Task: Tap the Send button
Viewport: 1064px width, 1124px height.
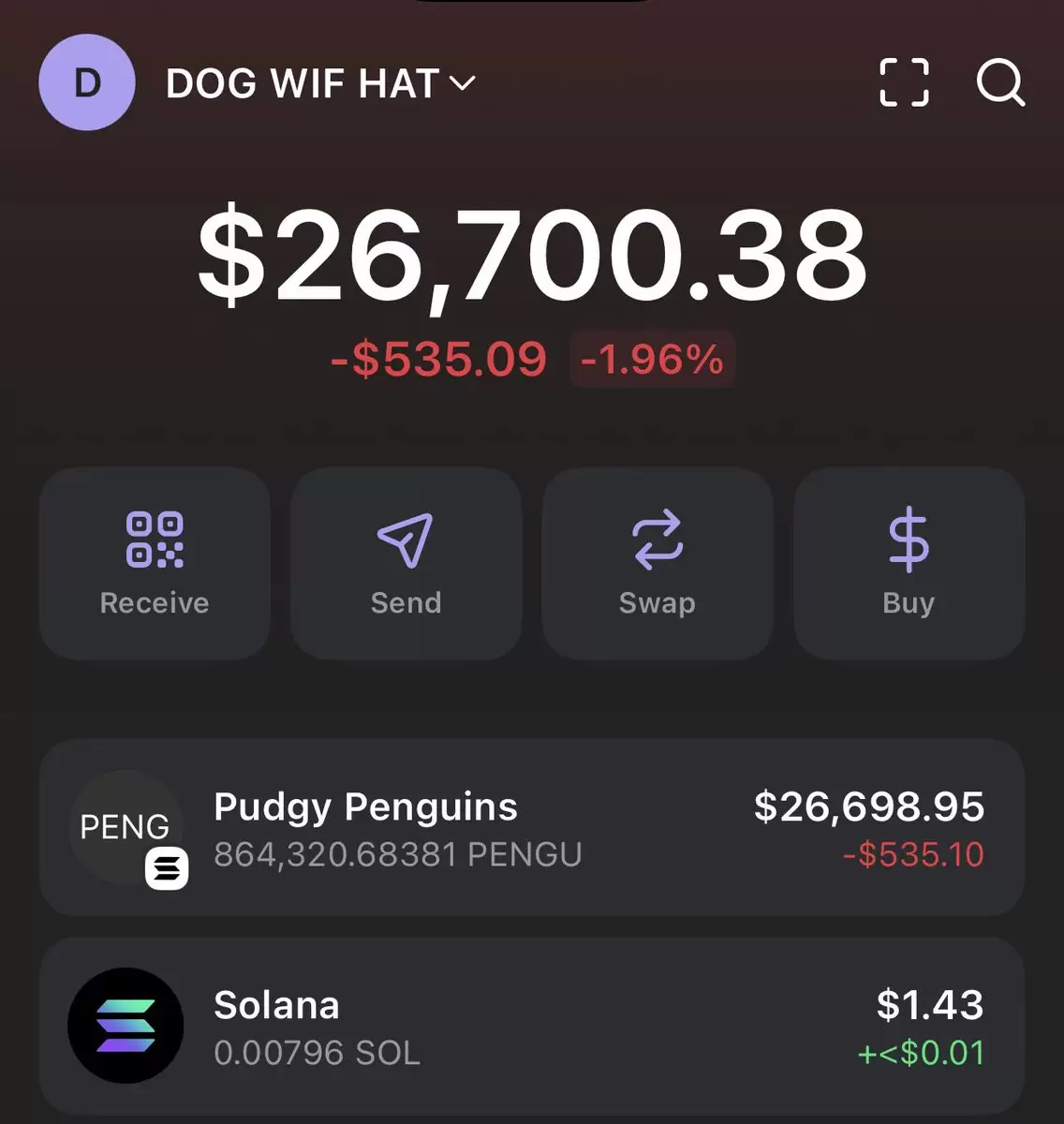Action: (406, 564)
